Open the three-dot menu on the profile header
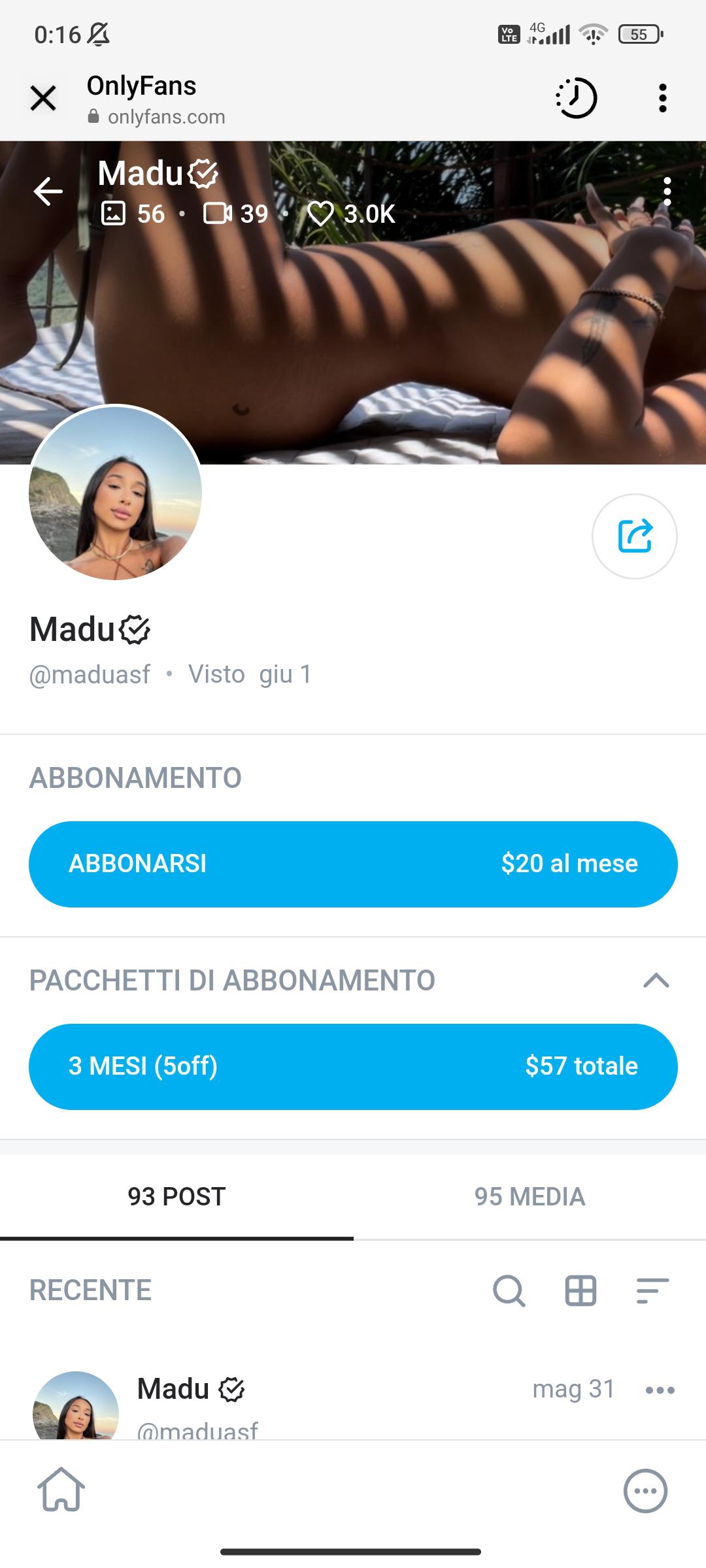Screen dimensions: 706x1568 (667, 192)
